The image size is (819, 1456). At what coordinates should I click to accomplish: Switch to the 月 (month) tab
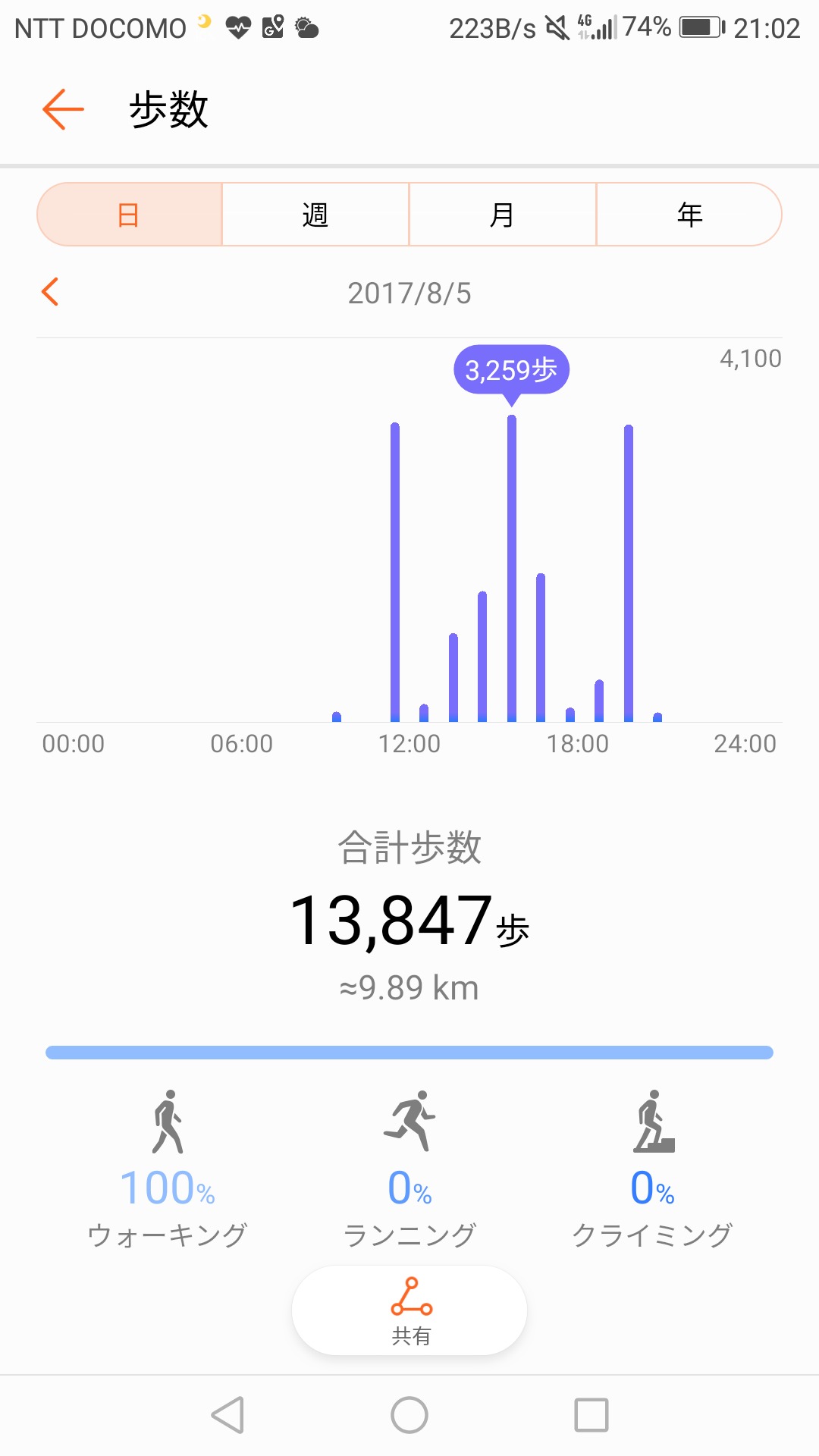[502, 215]
